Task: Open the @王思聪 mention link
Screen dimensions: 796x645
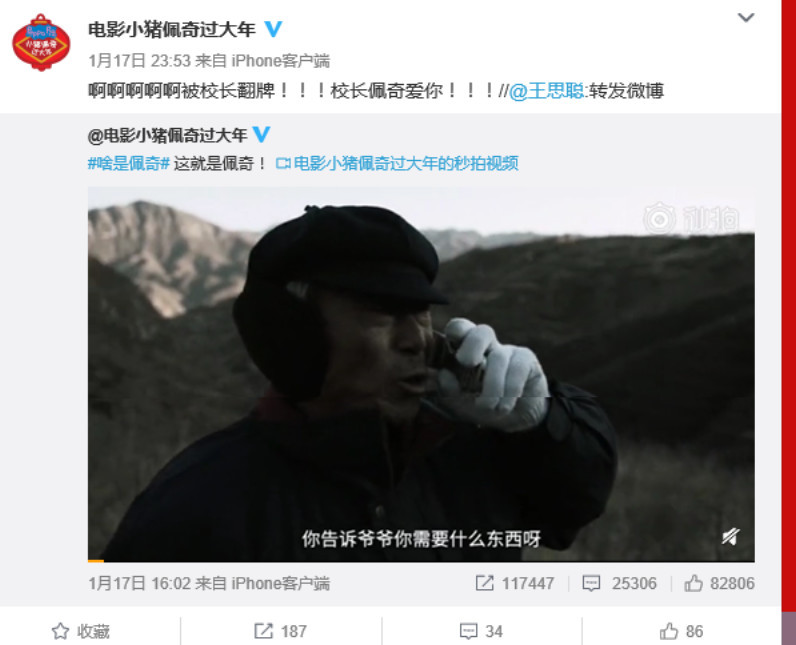Action: click(548, 91)
